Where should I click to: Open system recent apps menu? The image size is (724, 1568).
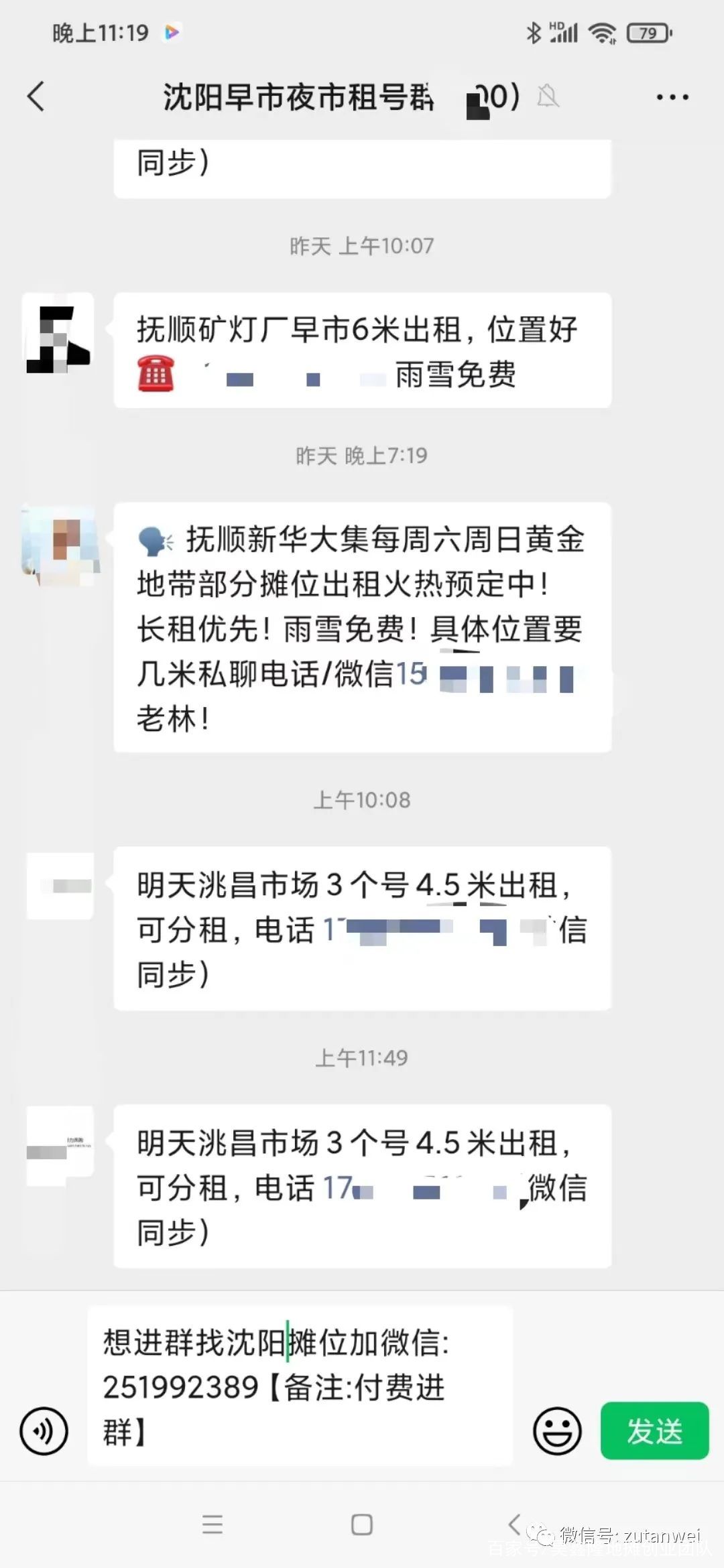(213, 1525)
